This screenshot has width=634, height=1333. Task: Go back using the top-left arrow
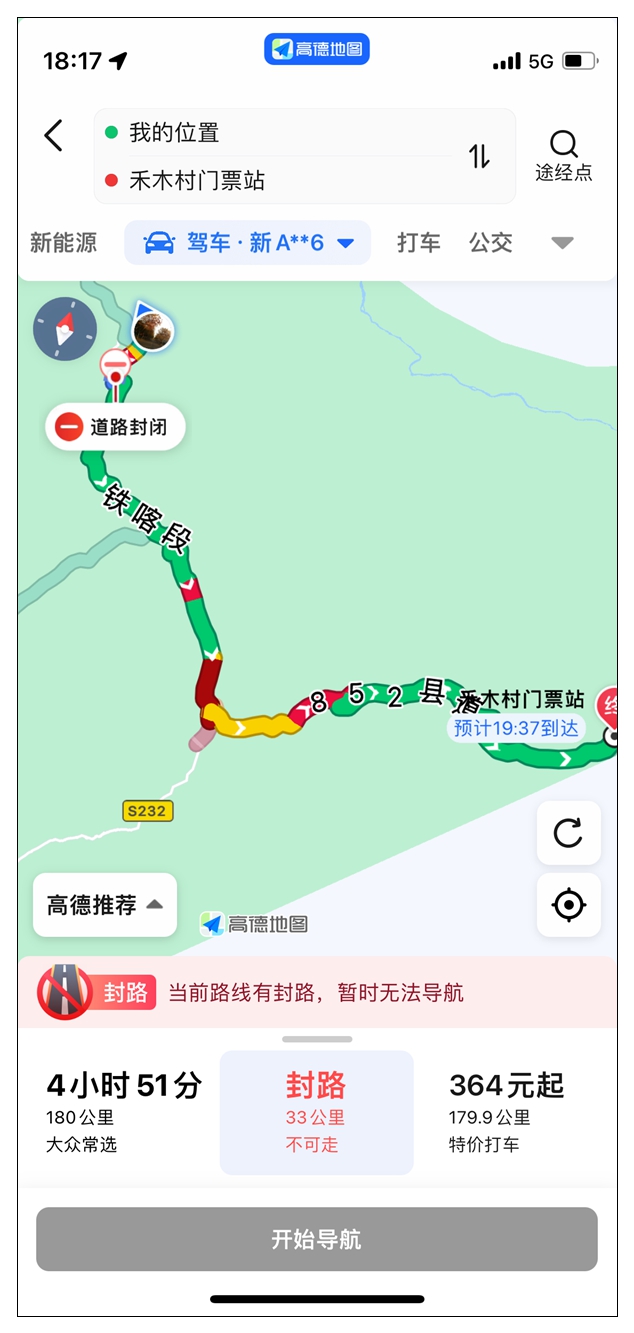(54, 136)
